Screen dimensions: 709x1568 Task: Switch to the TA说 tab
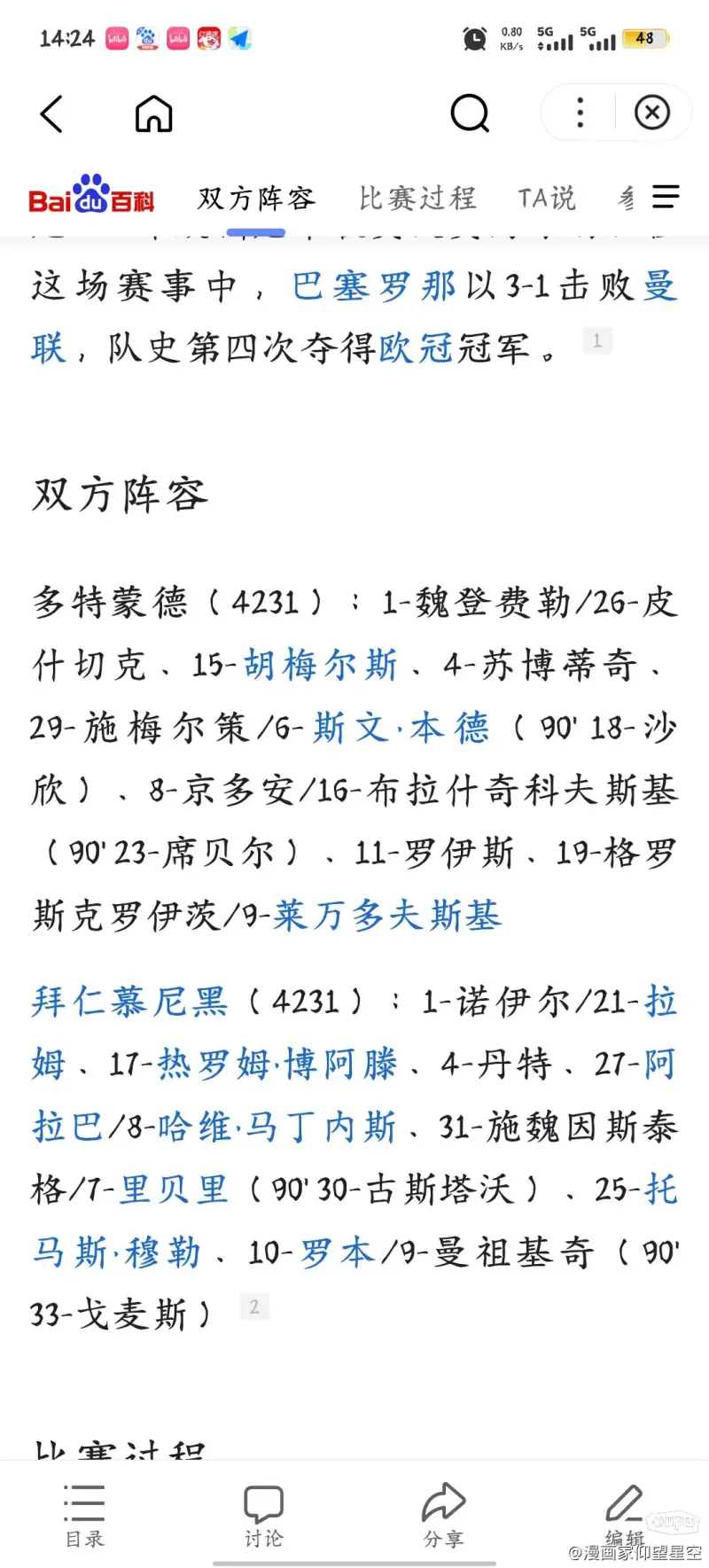pos(547,198)
